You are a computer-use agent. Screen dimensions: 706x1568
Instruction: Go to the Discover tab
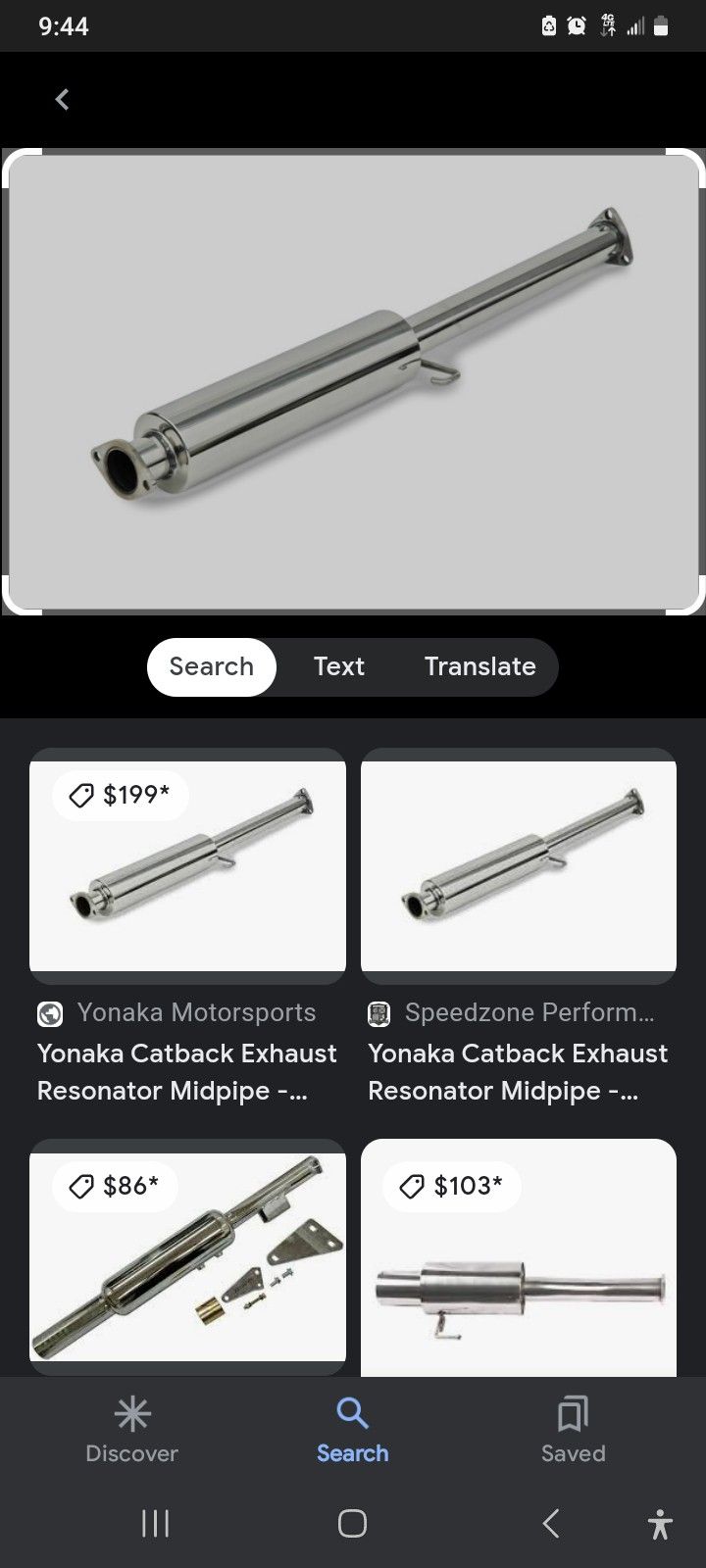pos(131,1431)
